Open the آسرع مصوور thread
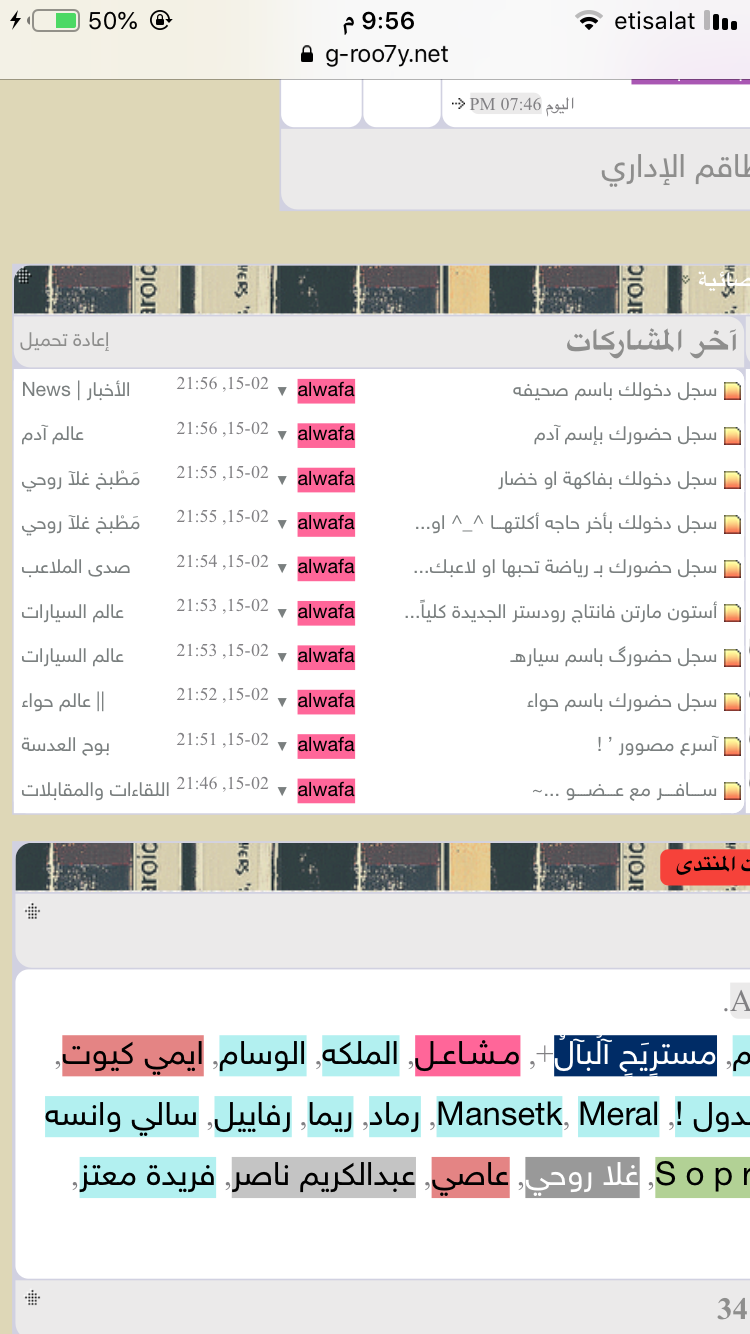The image size is (750, 1334). pos(656,745)
